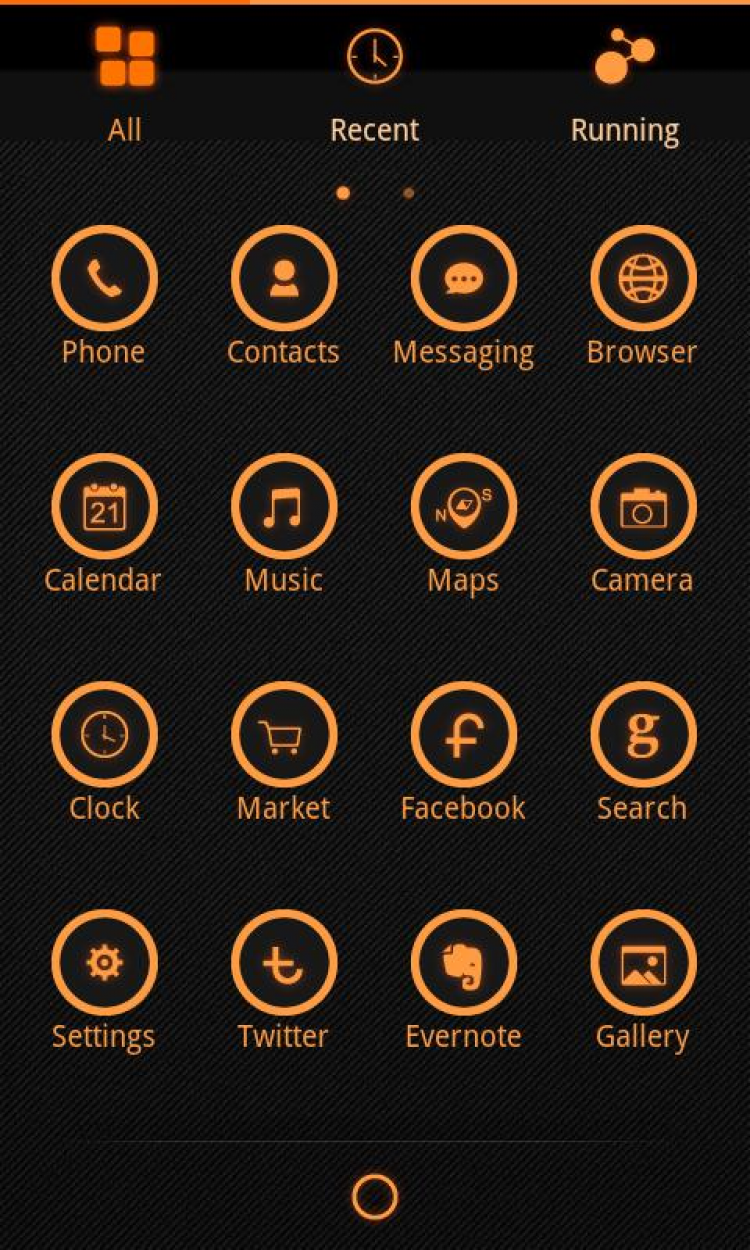Switch to the Running tab
750x1250 pixels.
(625, 85)
